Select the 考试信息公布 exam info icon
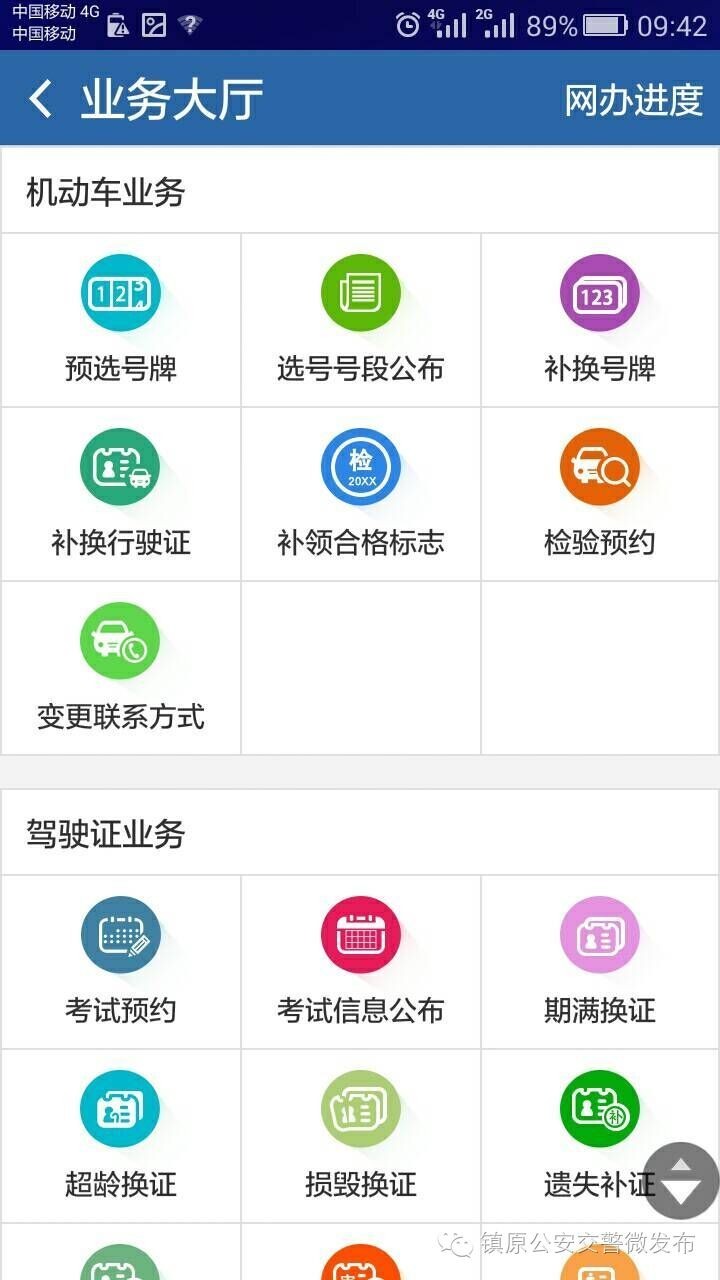The image size is (720, 1280). coord(360,934)
